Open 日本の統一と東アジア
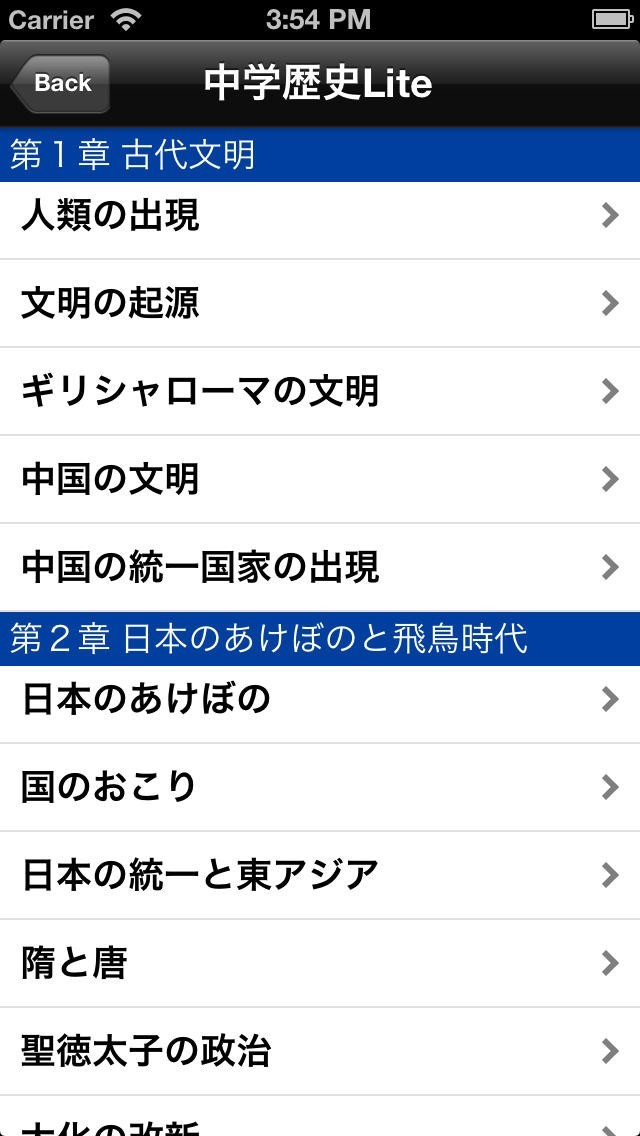 (320, 876)
